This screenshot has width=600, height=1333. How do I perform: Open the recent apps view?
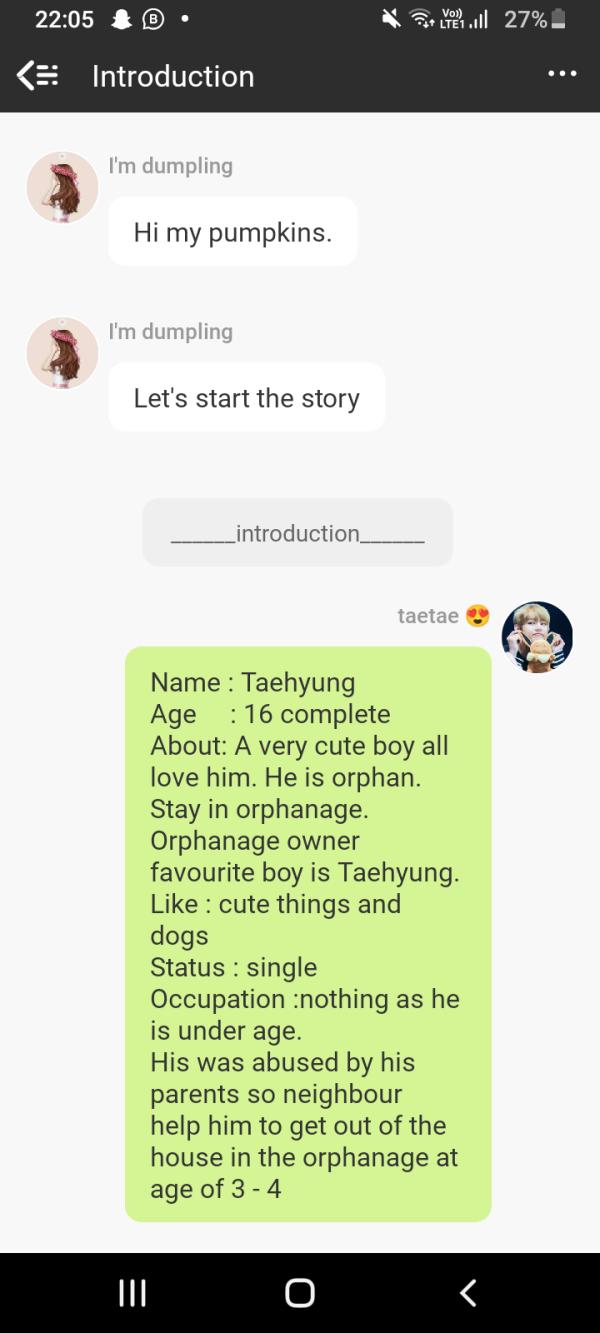pyautogui.click(x=132, y=1292)
